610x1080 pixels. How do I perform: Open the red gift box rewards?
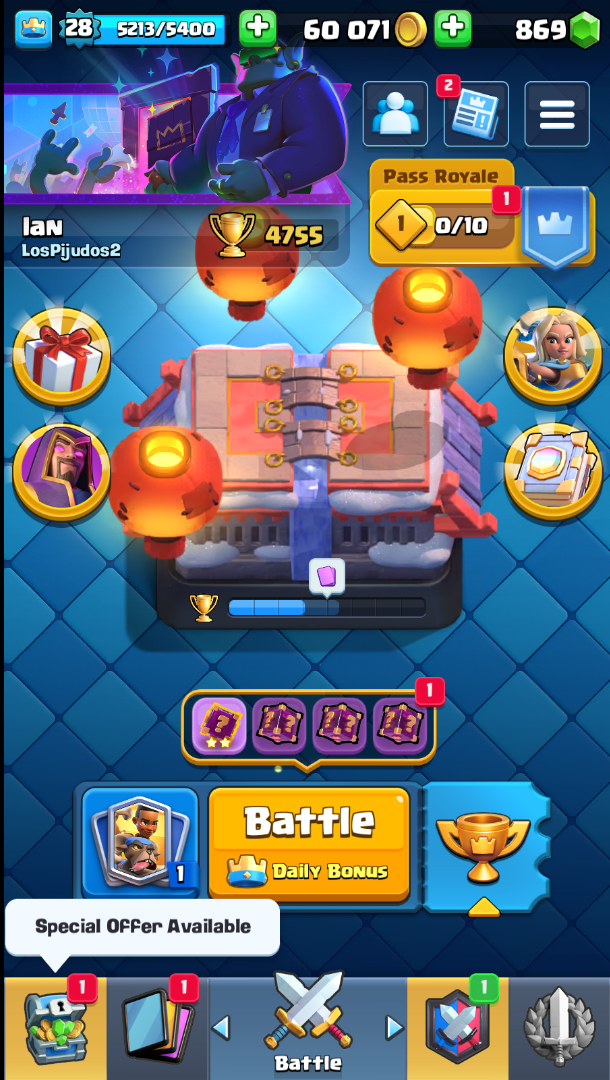pos(62,357)
